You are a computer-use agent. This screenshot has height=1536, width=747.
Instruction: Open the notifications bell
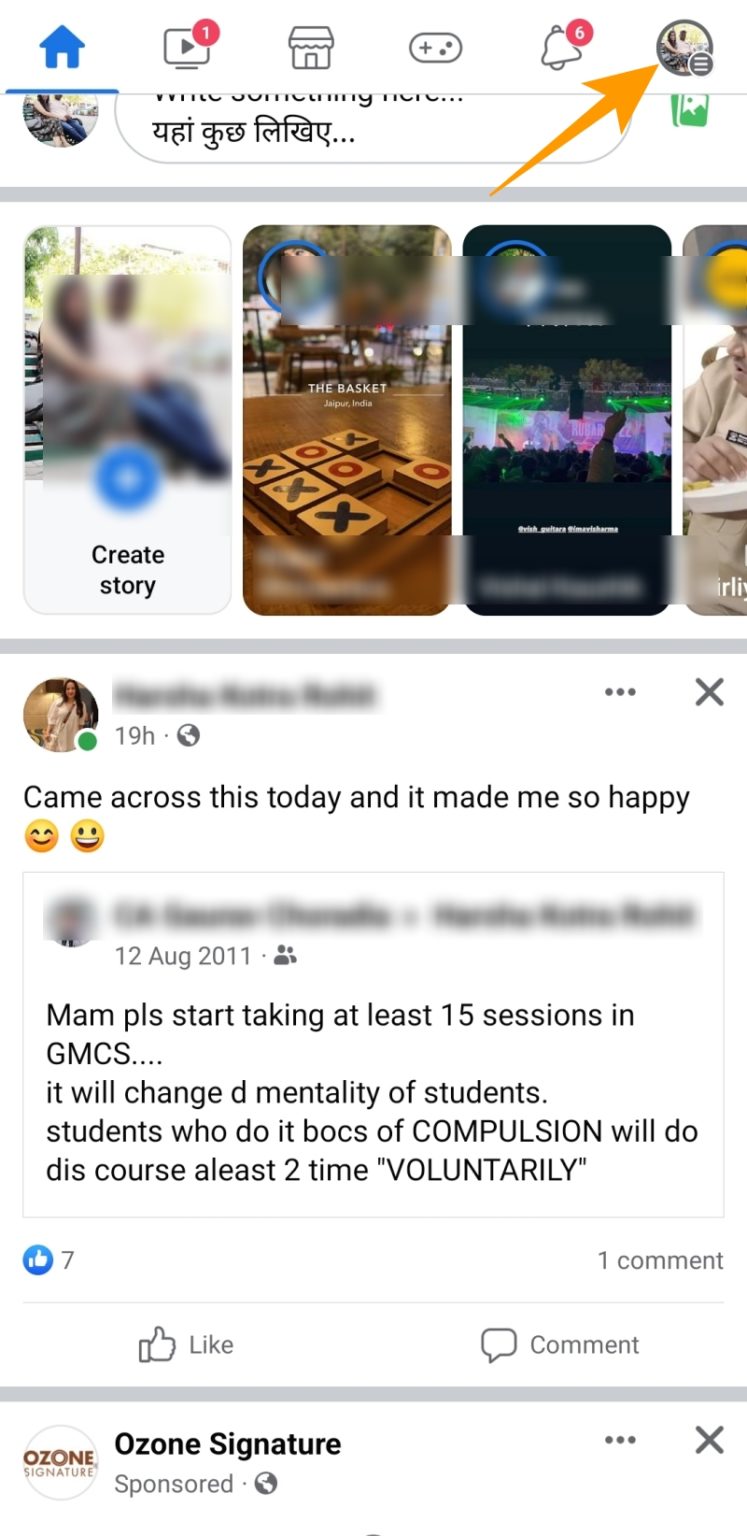tap(562, 47)
